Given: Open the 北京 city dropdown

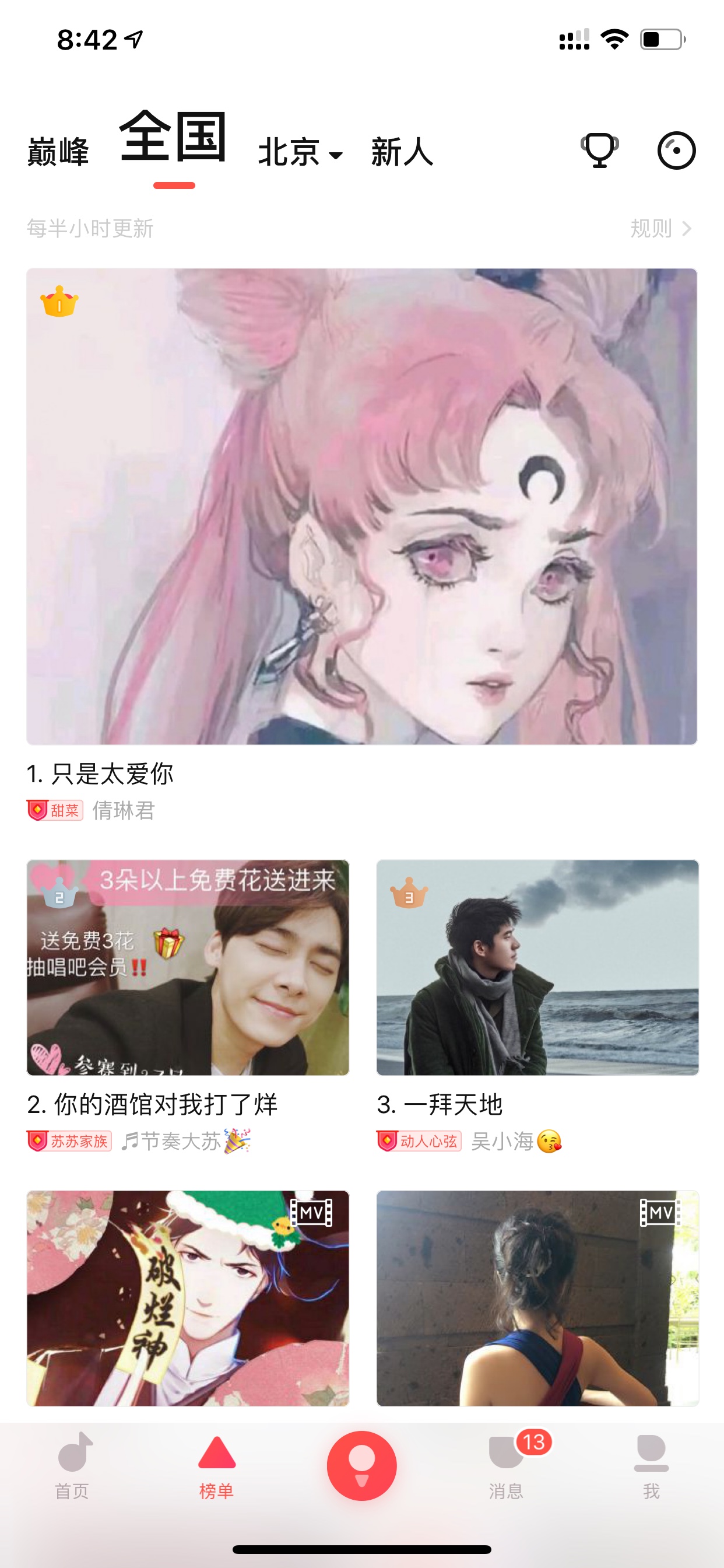Looking at the screenshot, I should (301, 152).
